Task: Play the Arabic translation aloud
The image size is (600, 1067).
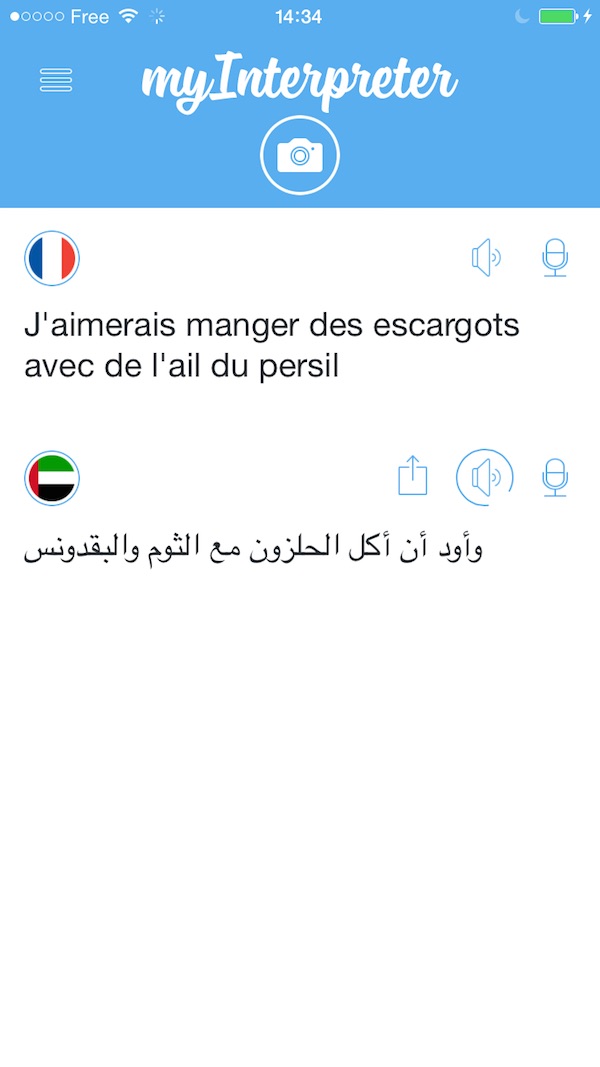Action: [x=484, y=478]
